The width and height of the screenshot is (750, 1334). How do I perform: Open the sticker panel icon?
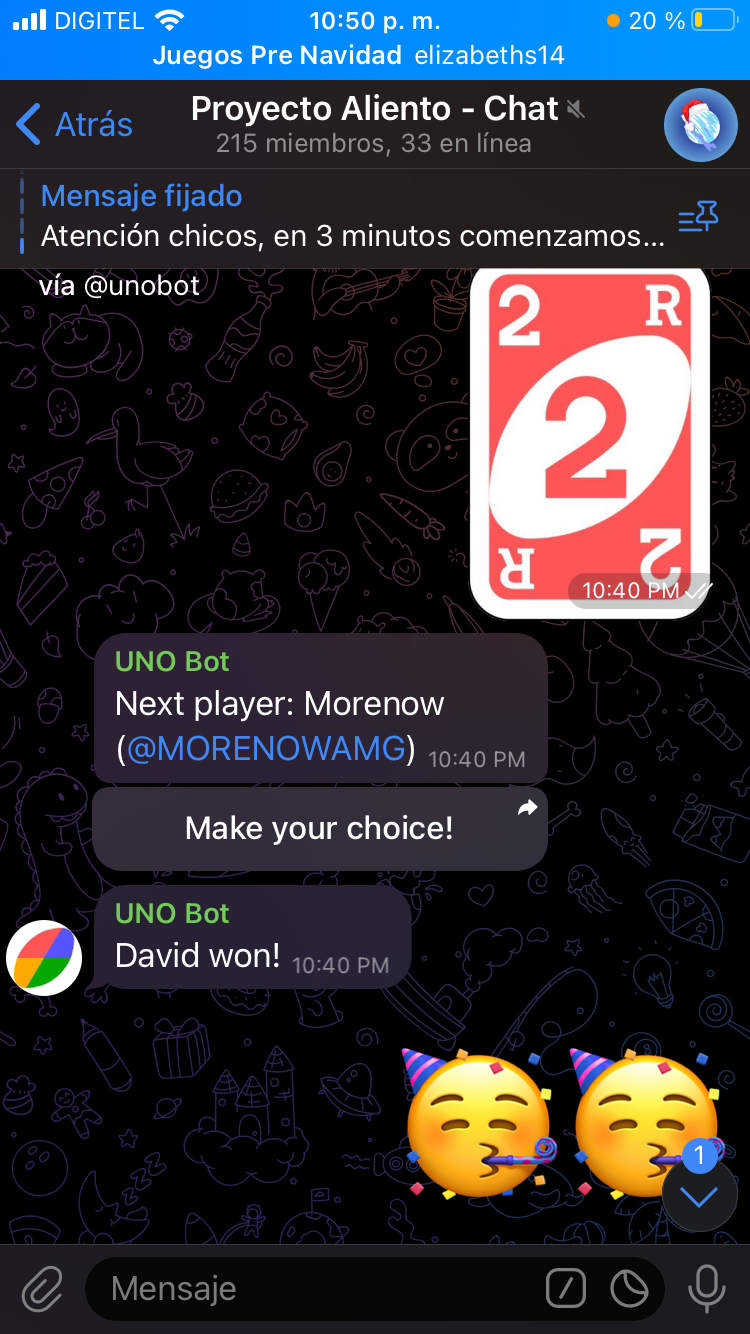(x=629, y=1289)
